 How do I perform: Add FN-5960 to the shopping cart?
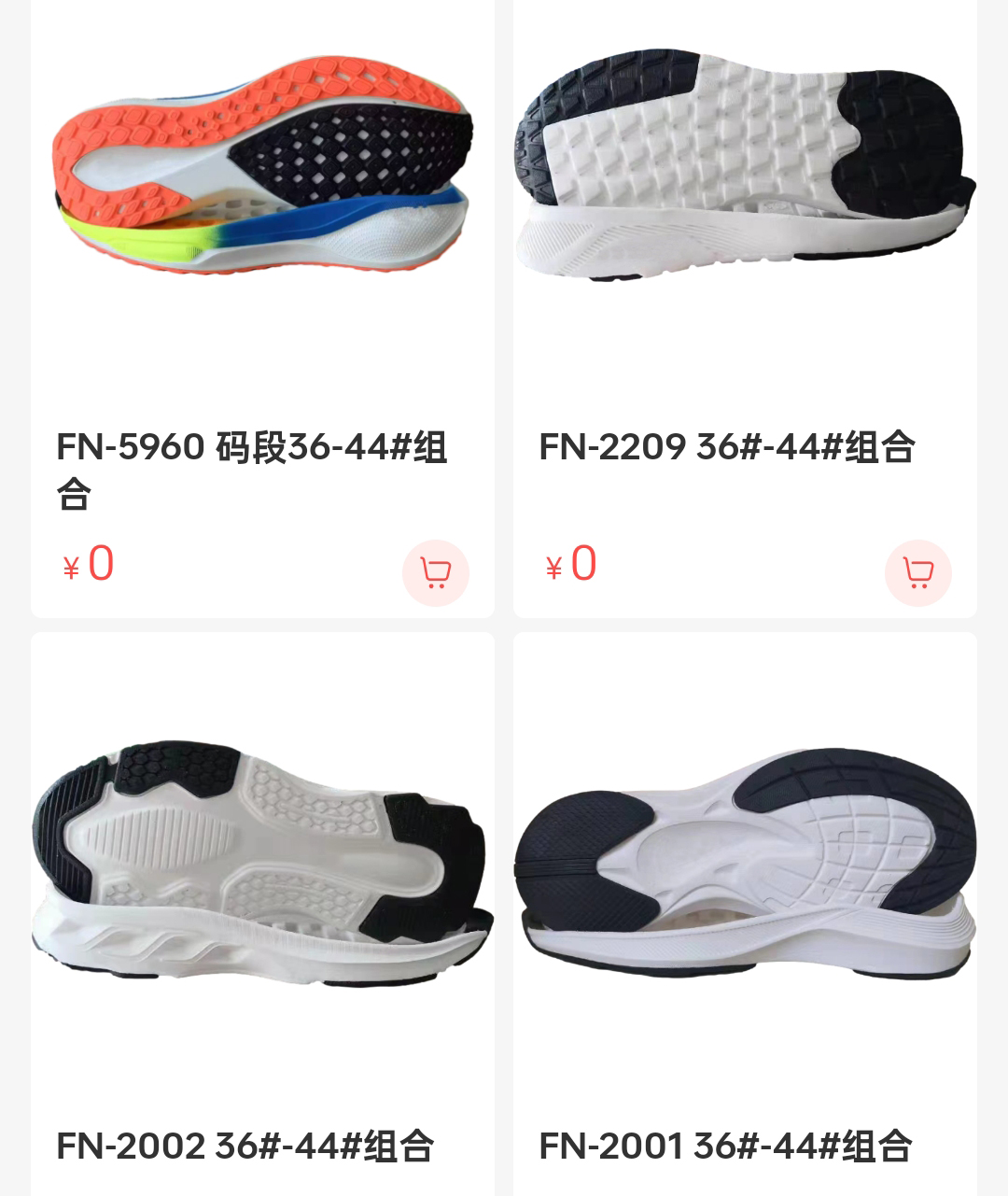click(435, 572)
